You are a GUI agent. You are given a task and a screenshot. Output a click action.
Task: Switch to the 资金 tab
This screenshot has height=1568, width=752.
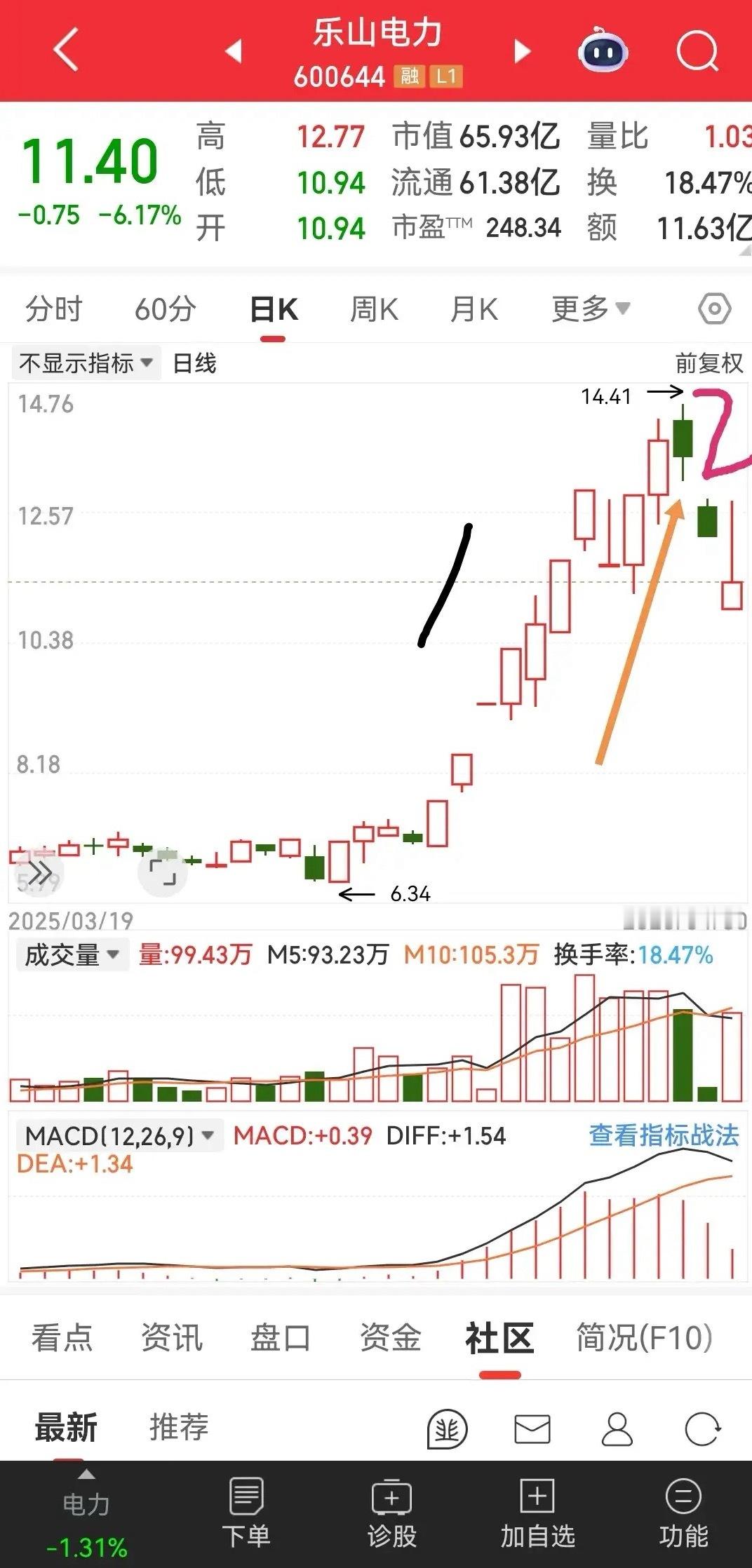point(390,1337)
